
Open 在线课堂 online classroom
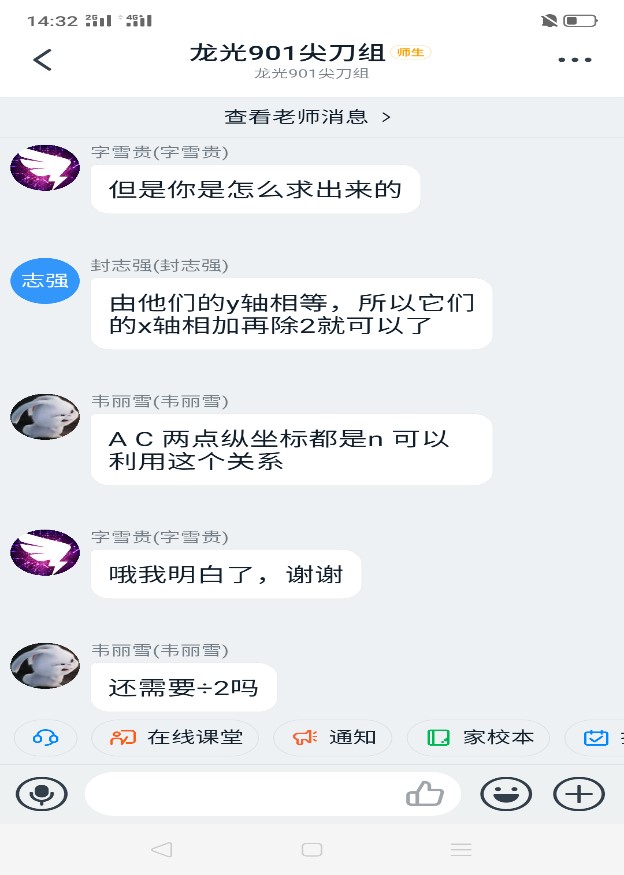click(176, 738)
